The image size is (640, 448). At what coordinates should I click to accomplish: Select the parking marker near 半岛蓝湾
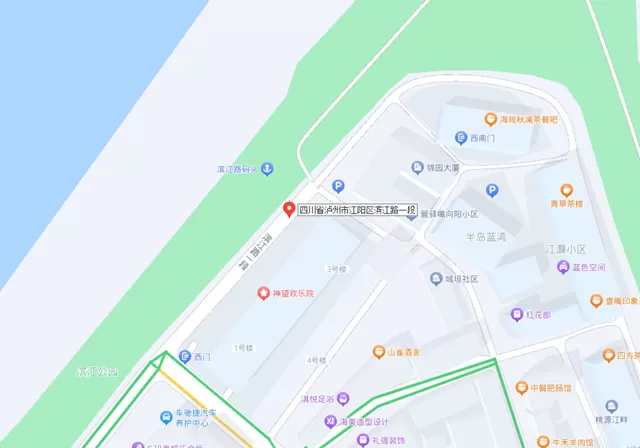tap(491, 190)
